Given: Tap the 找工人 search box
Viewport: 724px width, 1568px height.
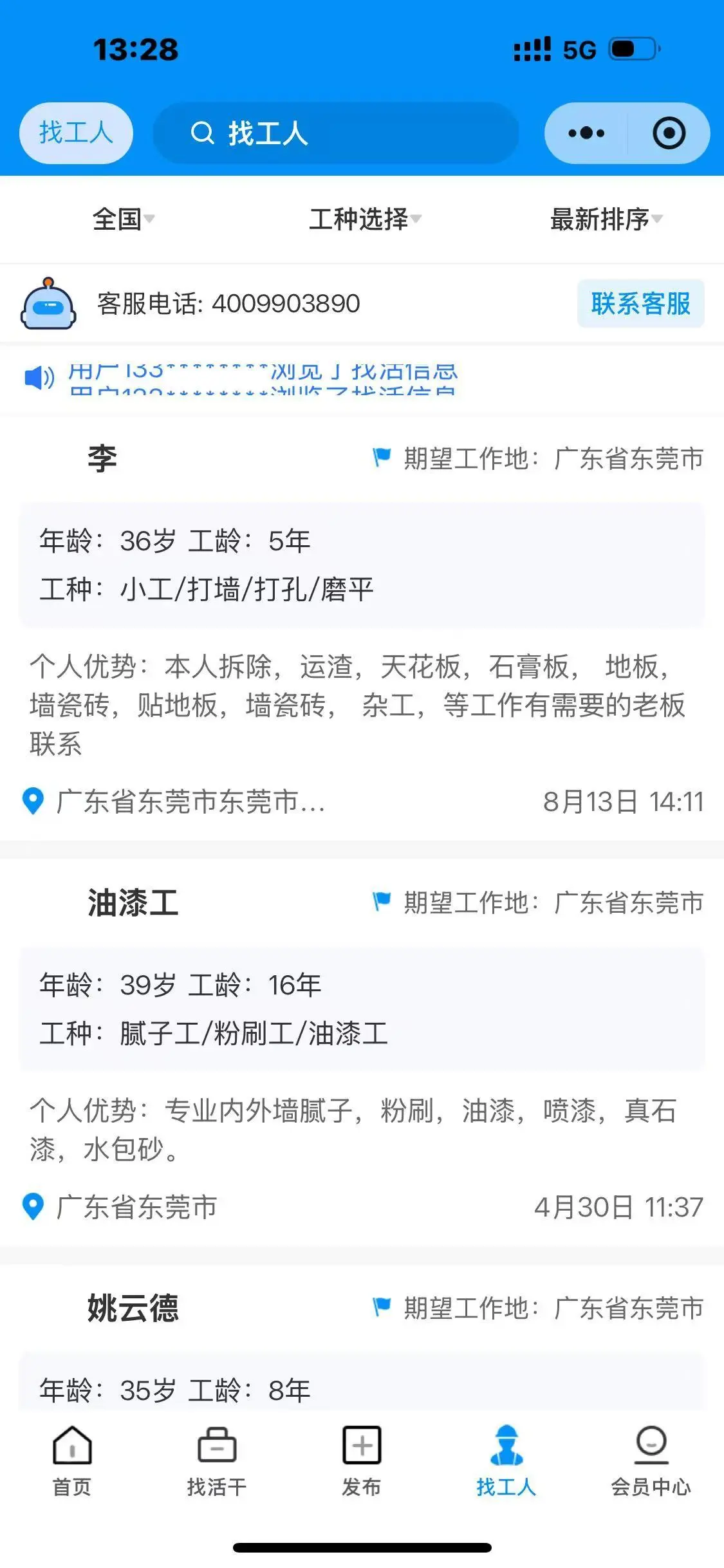Looking at the screenshot, I should tap(335, 133).
